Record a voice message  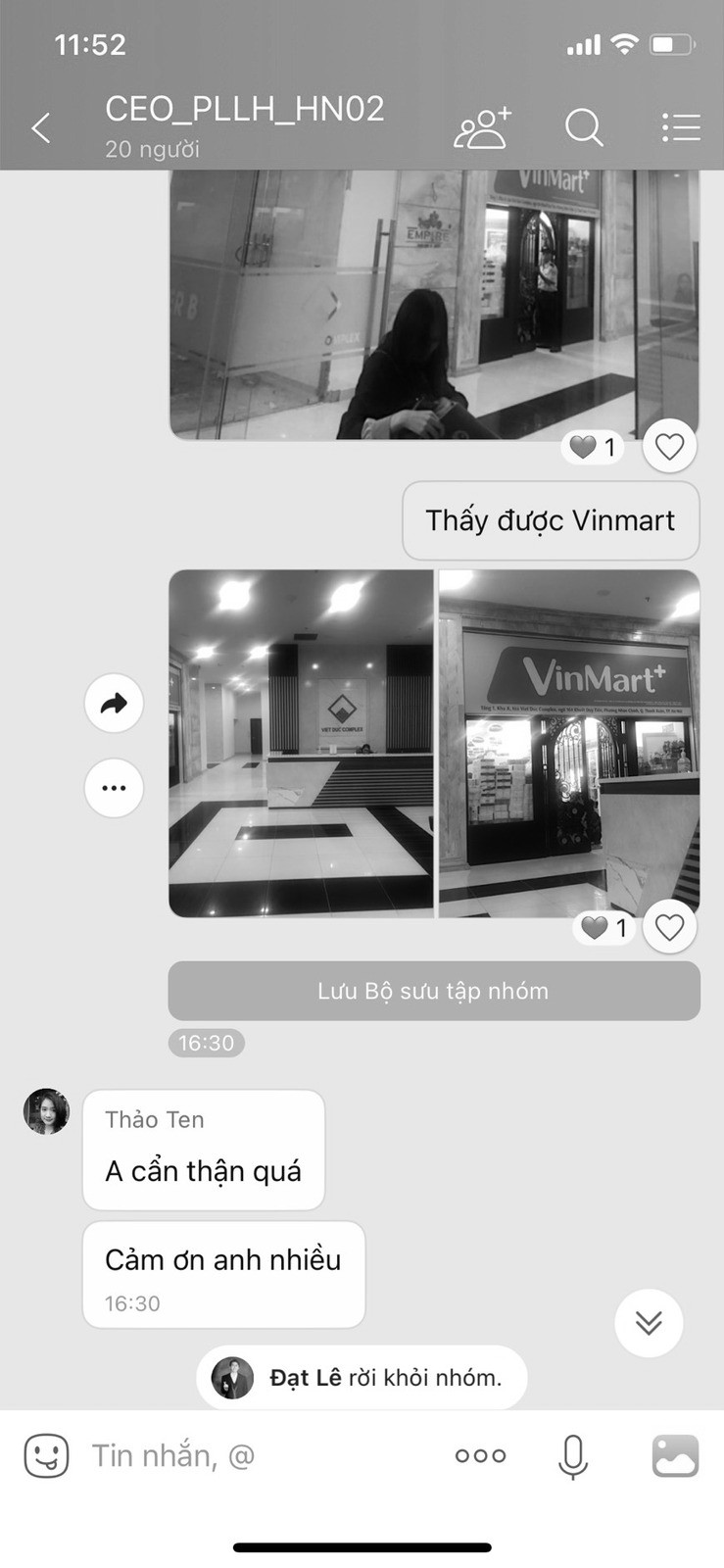pos(572,1455)
